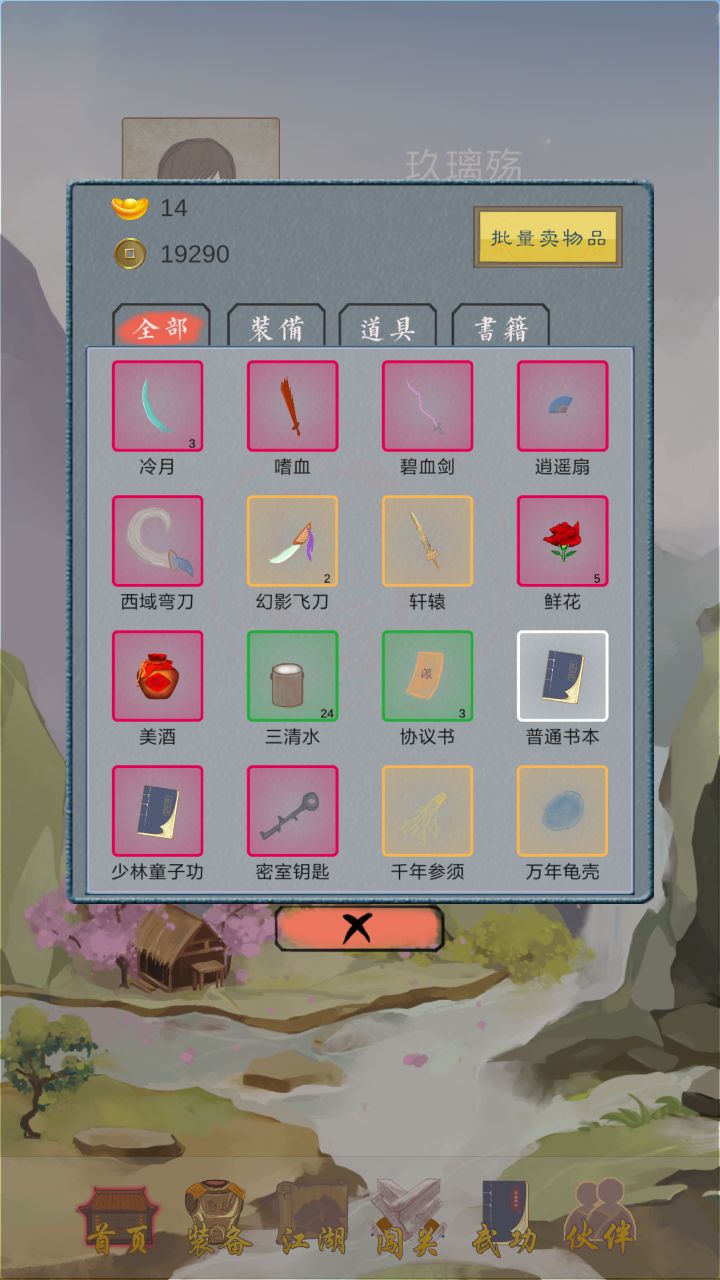Open the 三清水 bucket item
This screenshot has width=720, height=1280.
coord(292,676)
